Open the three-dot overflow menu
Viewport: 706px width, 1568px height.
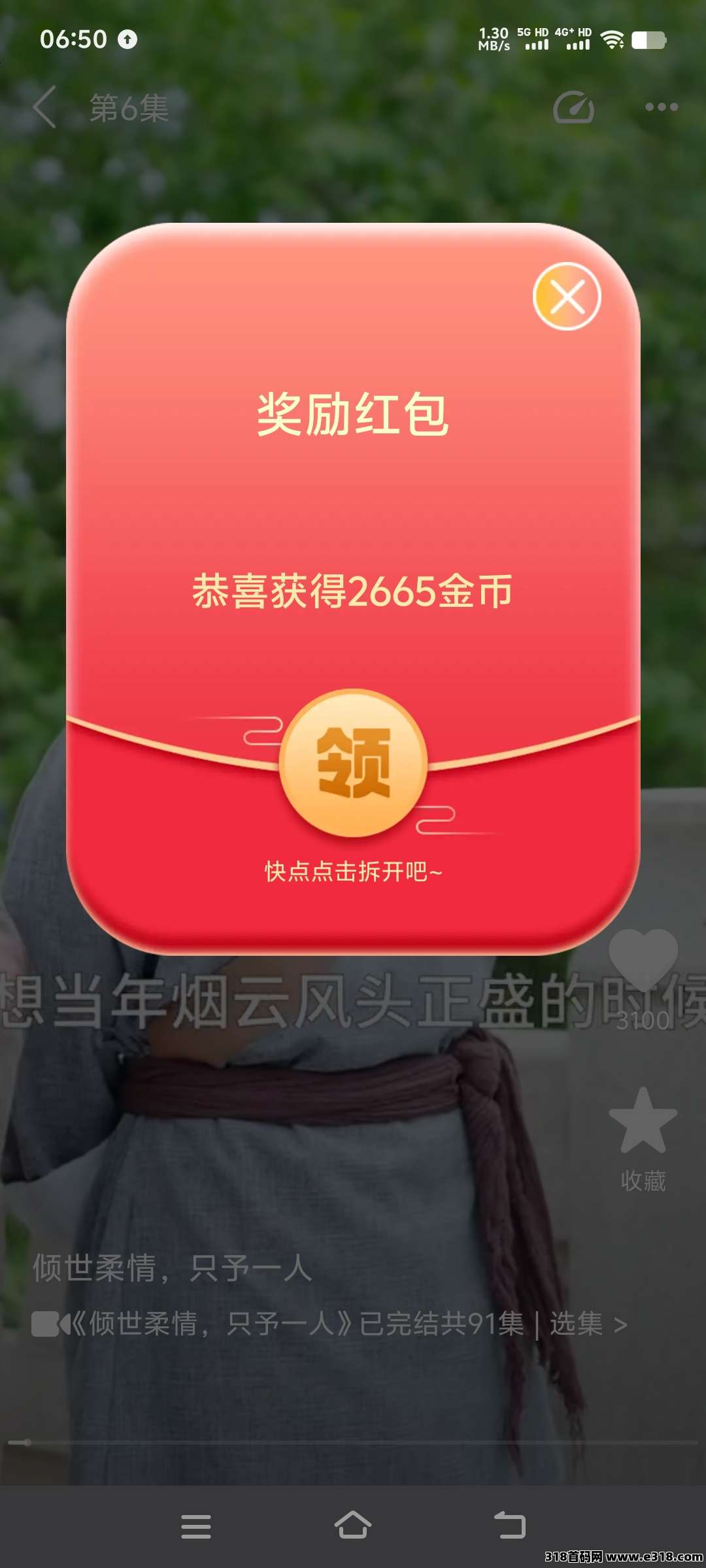point(661,107)
